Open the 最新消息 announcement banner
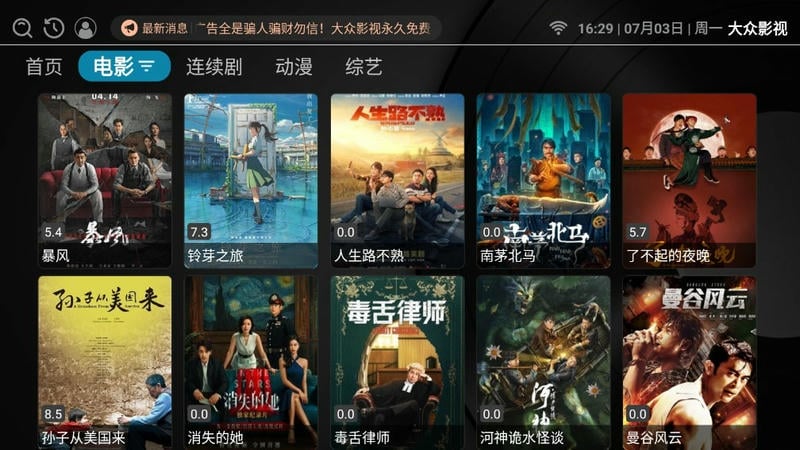The width and height of the screenshot is (800, 450). coord(275,28)
